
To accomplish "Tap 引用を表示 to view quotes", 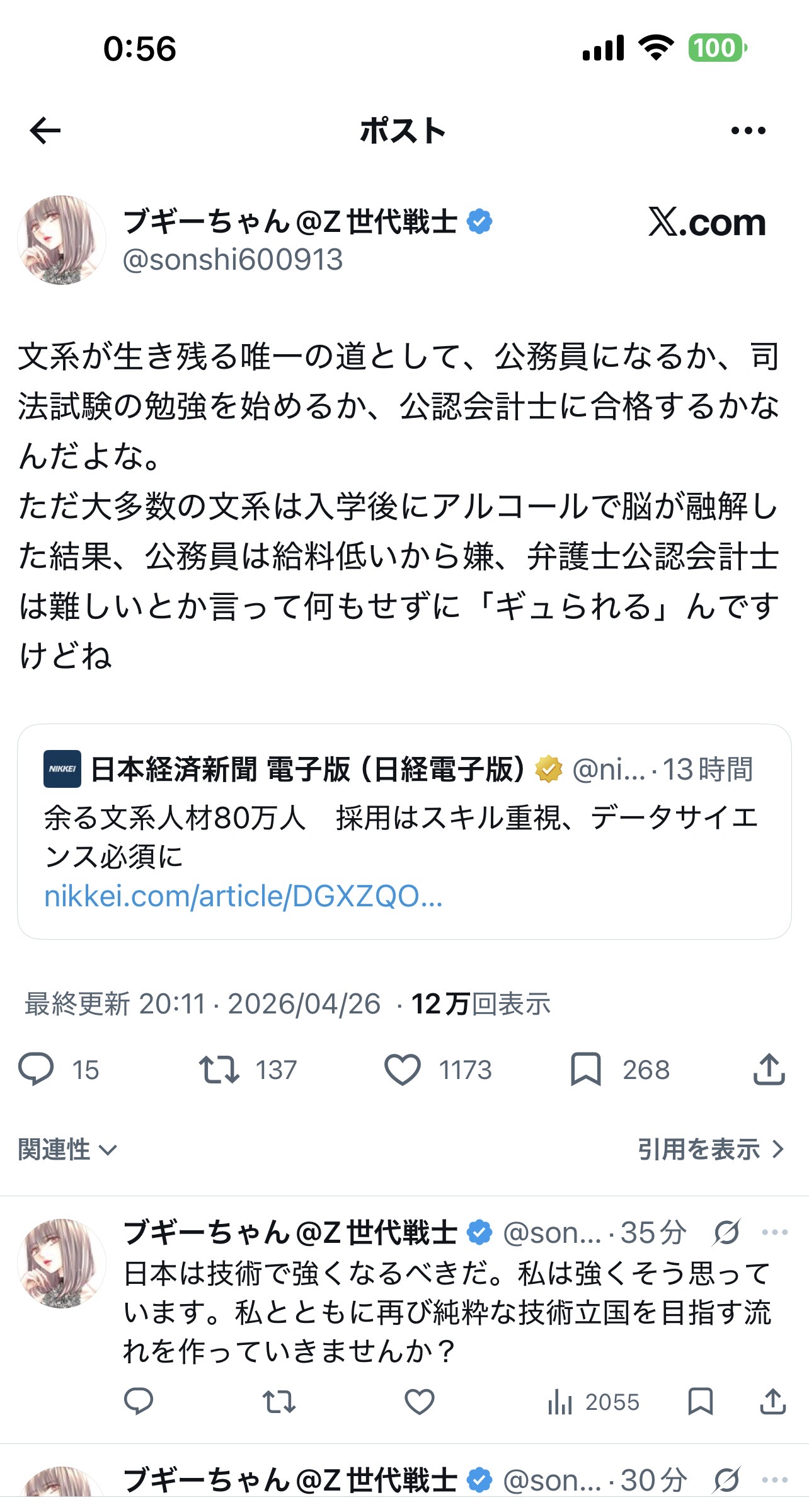I will point(710,1150).
